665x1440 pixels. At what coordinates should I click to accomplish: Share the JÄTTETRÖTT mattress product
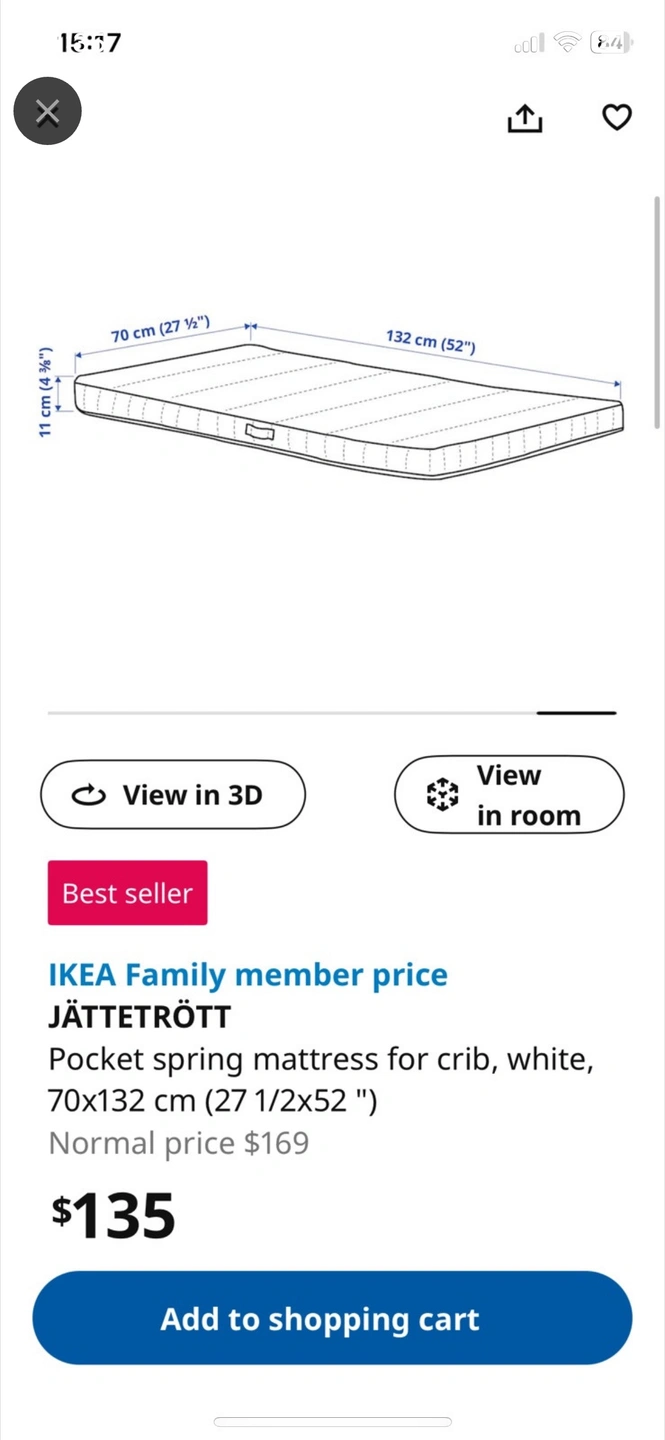click(x=525, y=118)
